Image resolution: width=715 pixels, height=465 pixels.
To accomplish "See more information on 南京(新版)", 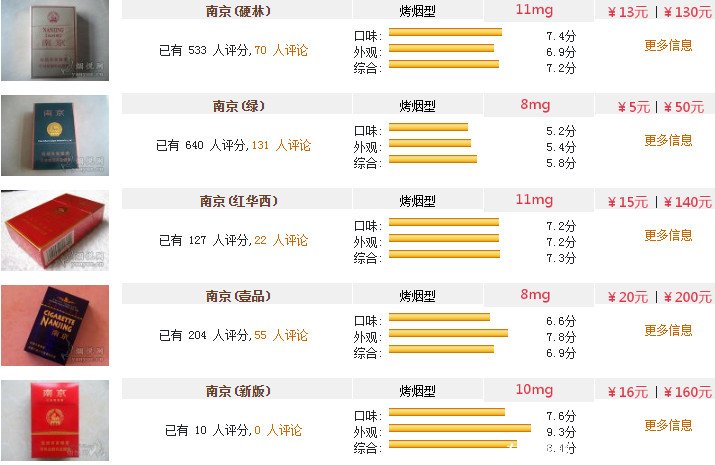I will pyautogui.click(x=668, y=425).
